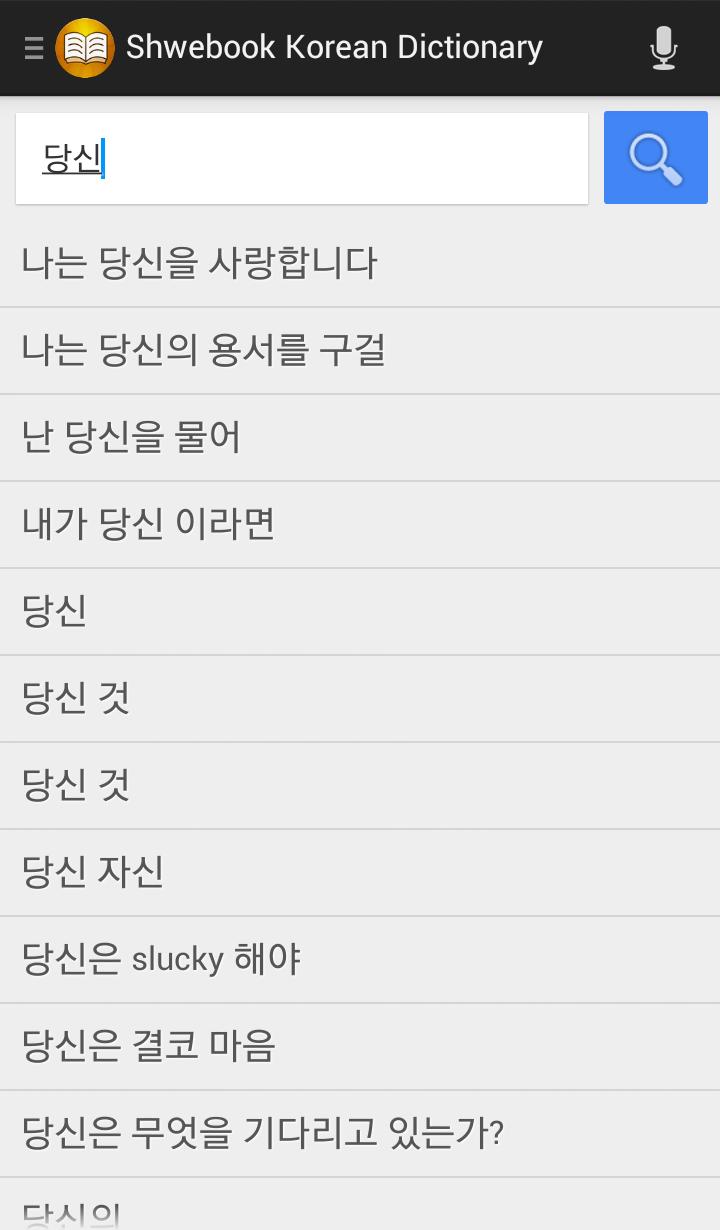Tap the blue search magnifier button
Screen dimensions: 720x1230
(x=655, y=158)
